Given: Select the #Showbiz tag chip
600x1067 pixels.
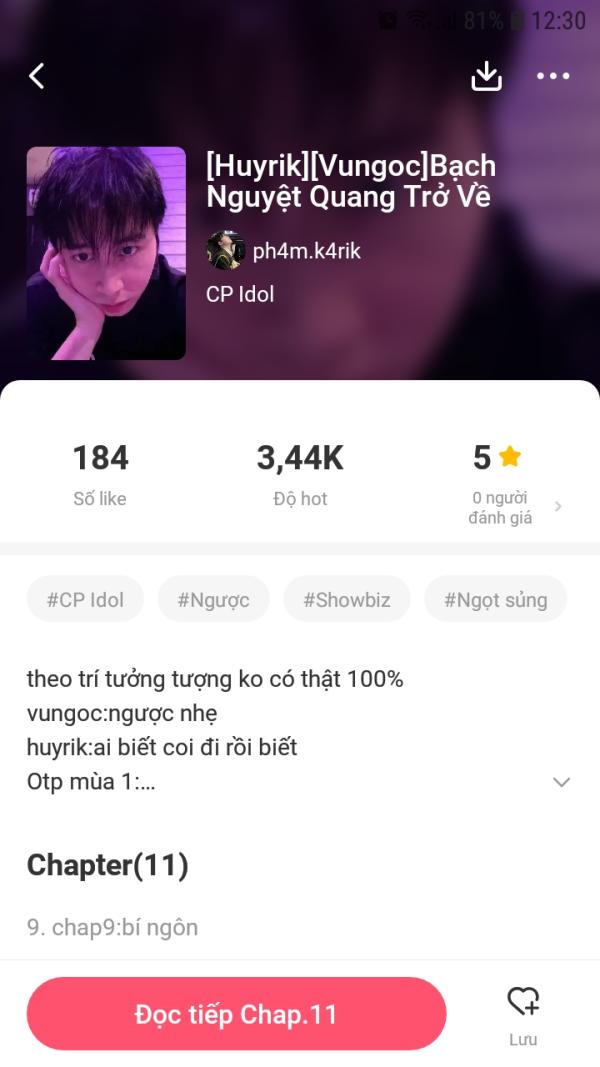Looking at the screenshot, I should (347, 600).
